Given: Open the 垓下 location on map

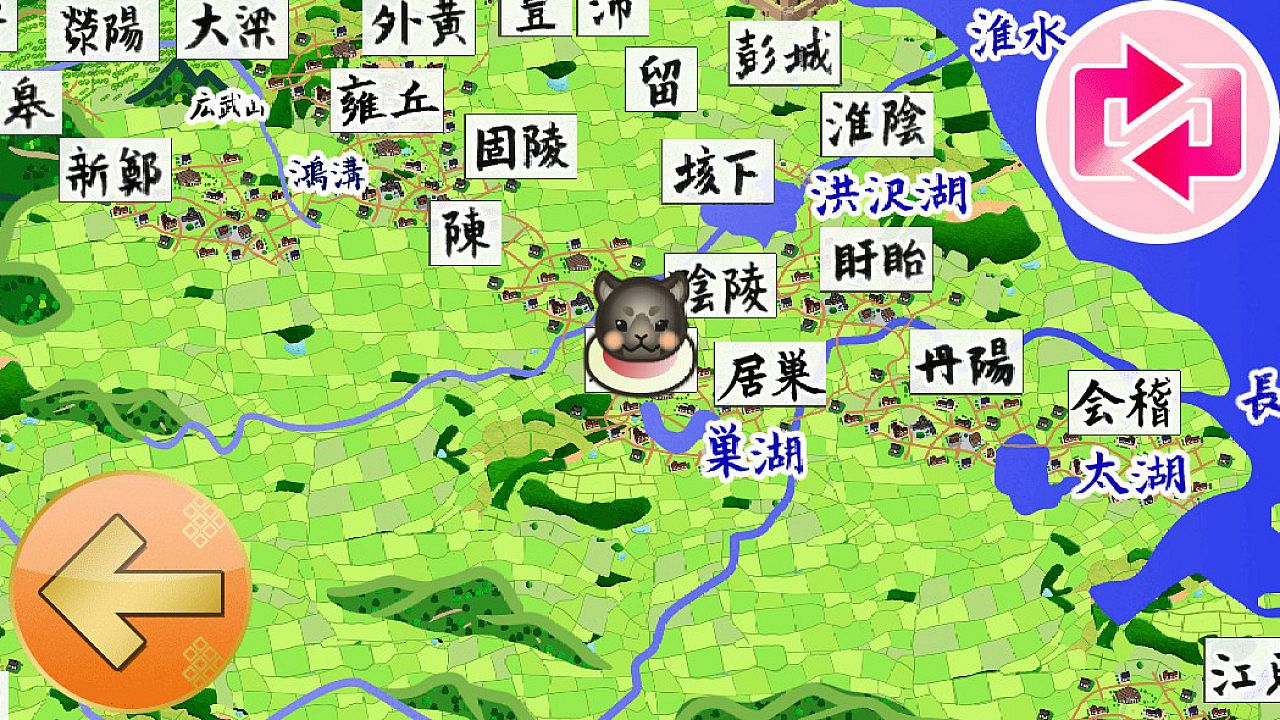Looking at the screenshot, I should (x=718, y=171).
